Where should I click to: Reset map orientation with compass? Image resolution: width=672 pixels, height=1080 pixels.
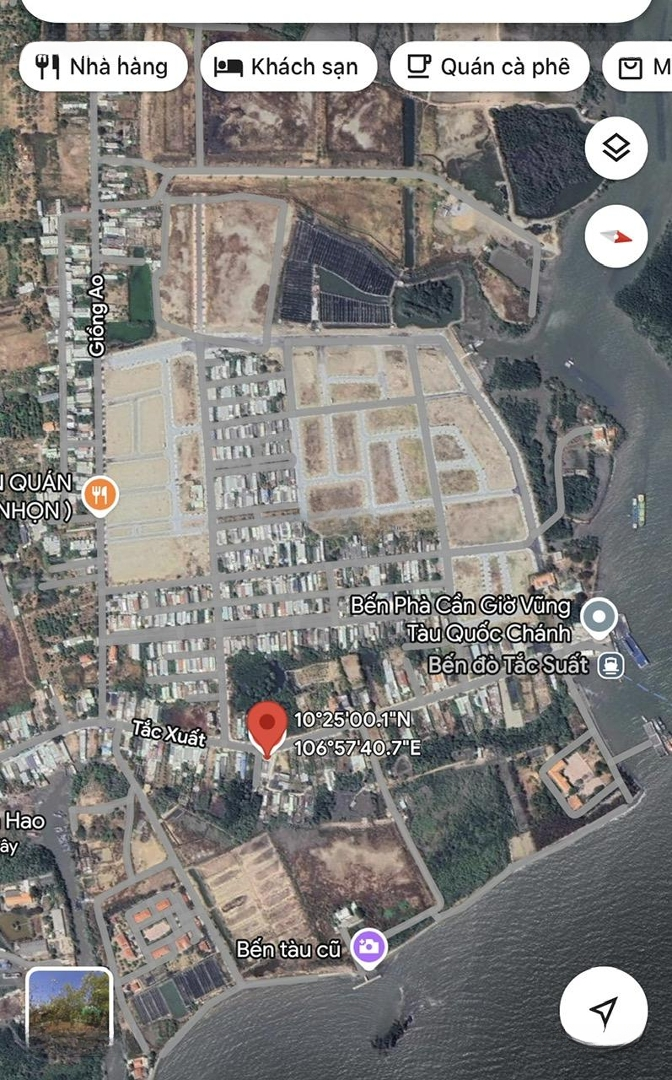click(x=616, y=236)
